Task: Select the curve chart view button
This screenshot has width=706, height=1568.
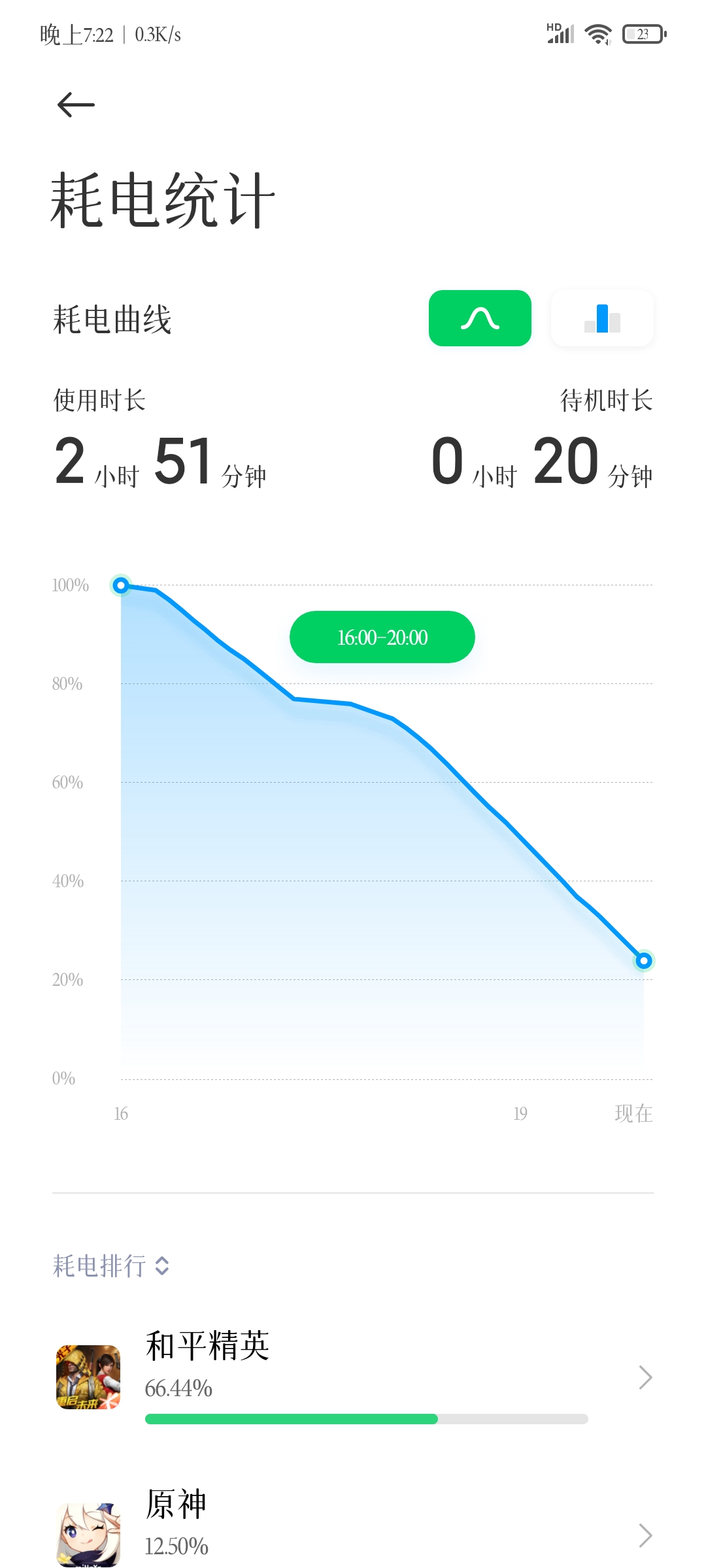Action: pyautogui.click(x=480, y=318)
